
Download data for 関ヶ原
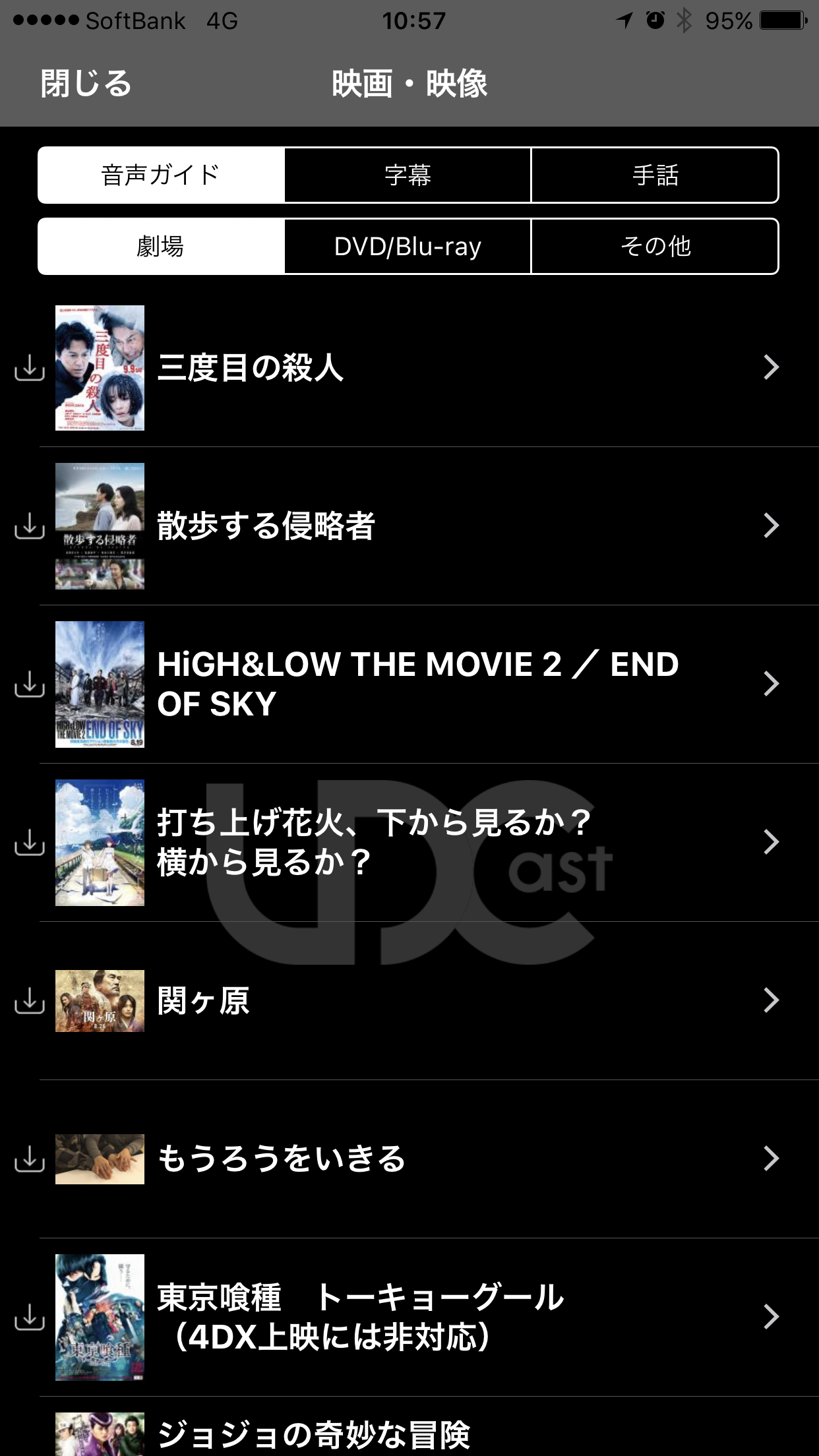point(30,1001)
